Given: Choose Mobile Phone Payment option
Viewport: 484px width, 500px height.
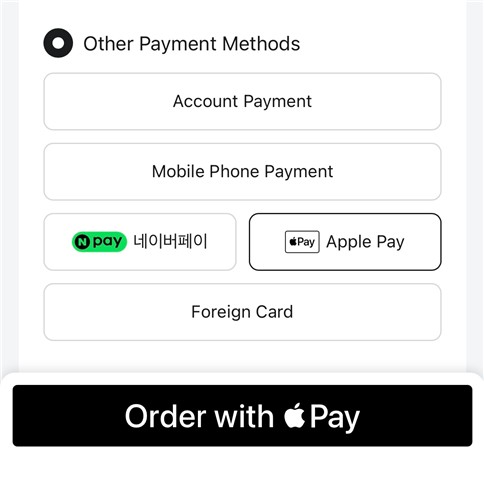Looking at the screenshot, I should pyautogui.click(x=242, y=172).
